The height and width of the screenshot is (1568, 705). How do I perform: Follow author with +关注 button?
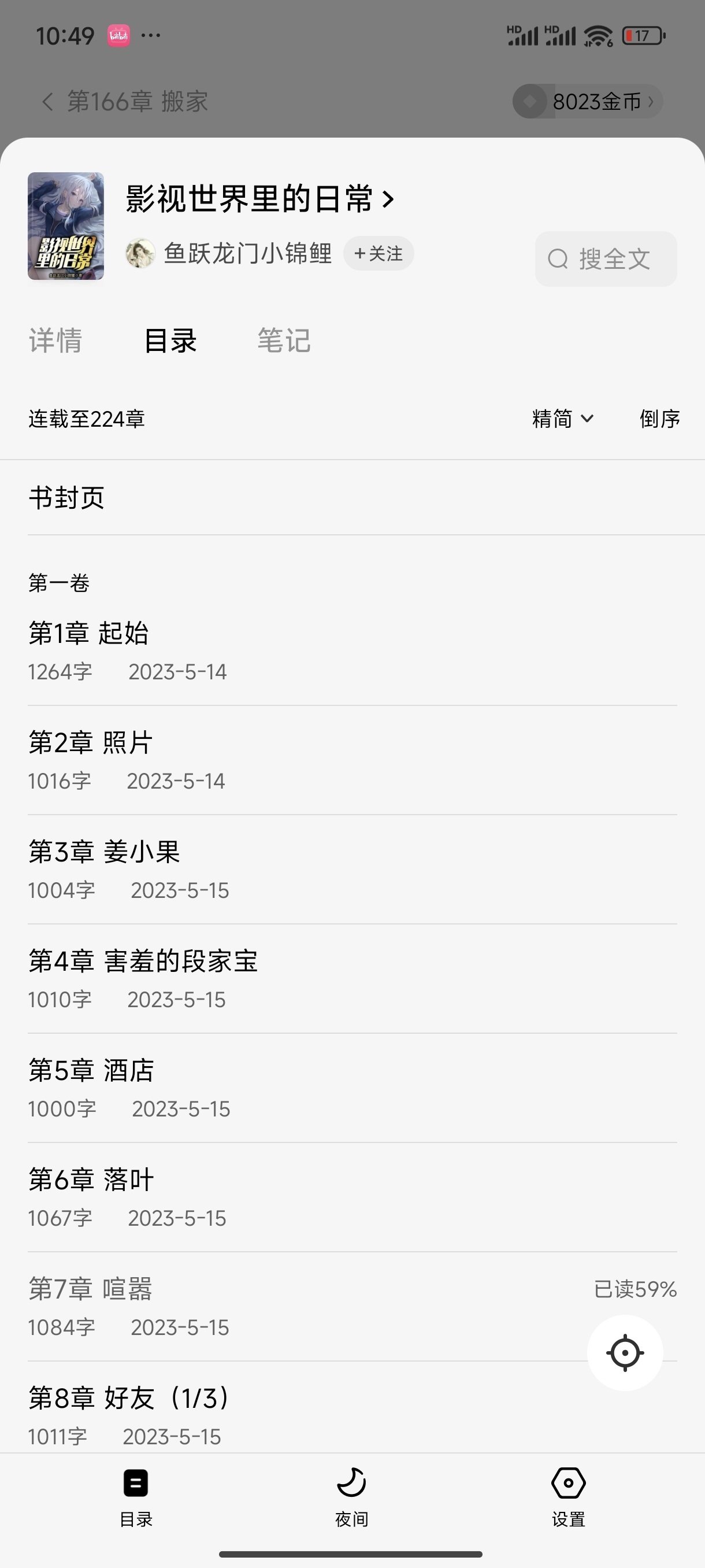[x=379, y=253]
